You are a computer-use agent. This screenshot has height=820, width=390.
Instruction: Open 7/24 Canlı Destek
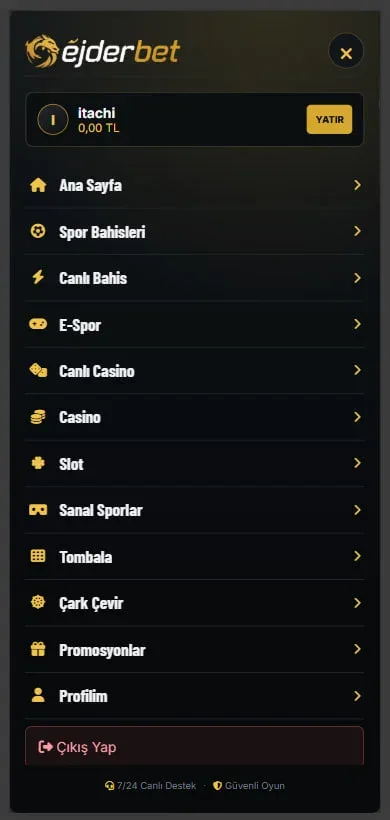[151, 785]
